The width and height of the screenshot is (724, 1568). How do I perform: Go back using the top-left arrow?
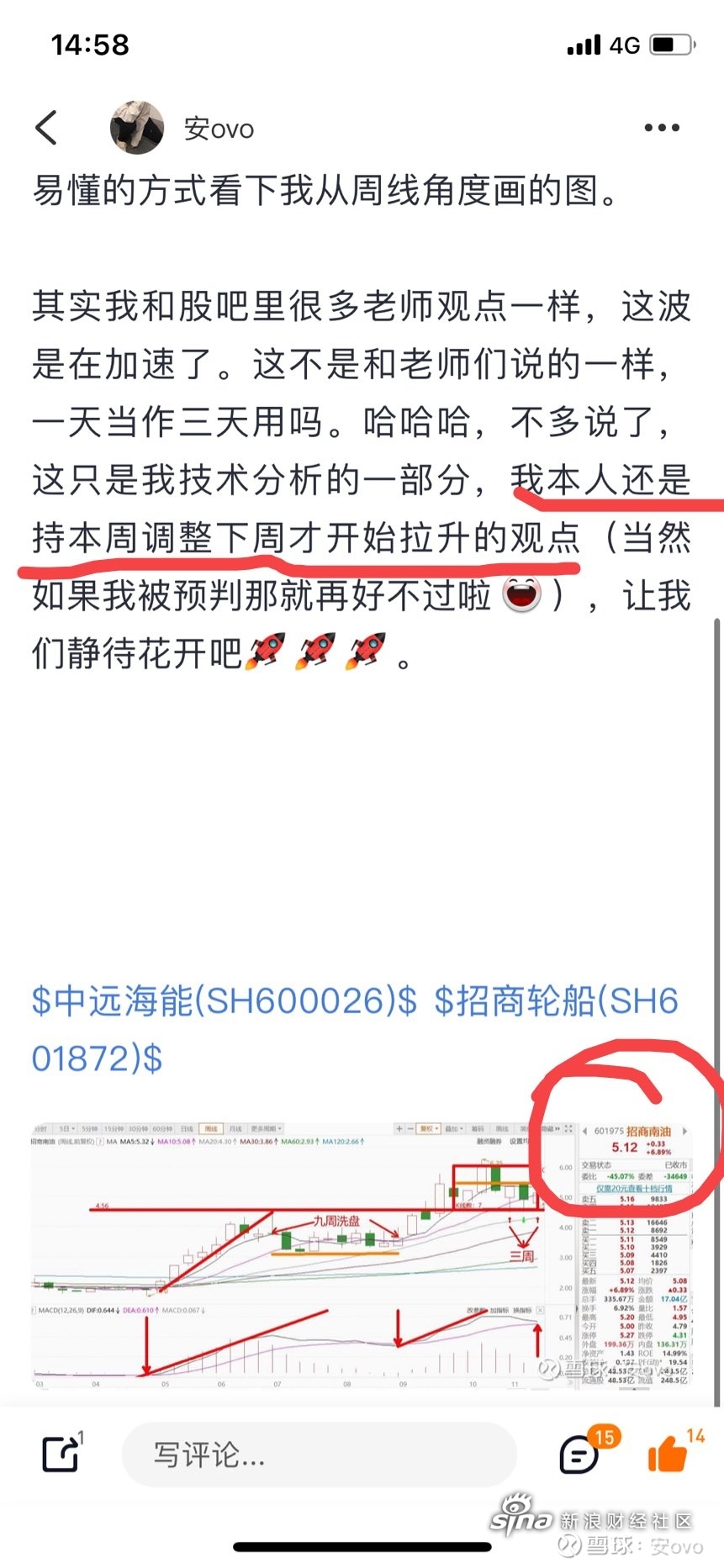pyautogui.click(x=47, y=128)
